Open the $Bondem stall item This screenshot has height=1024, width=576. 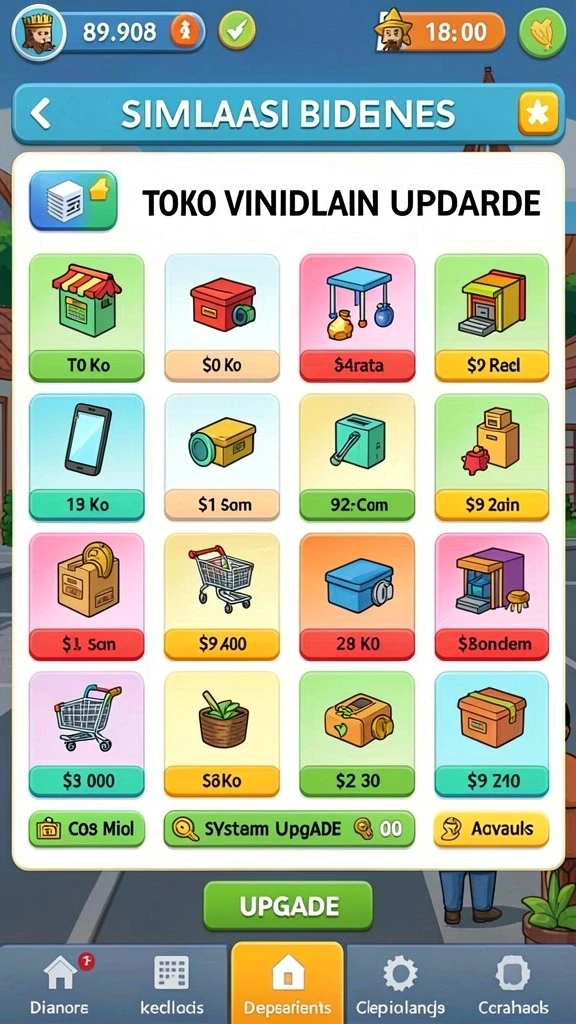(492, 596)
